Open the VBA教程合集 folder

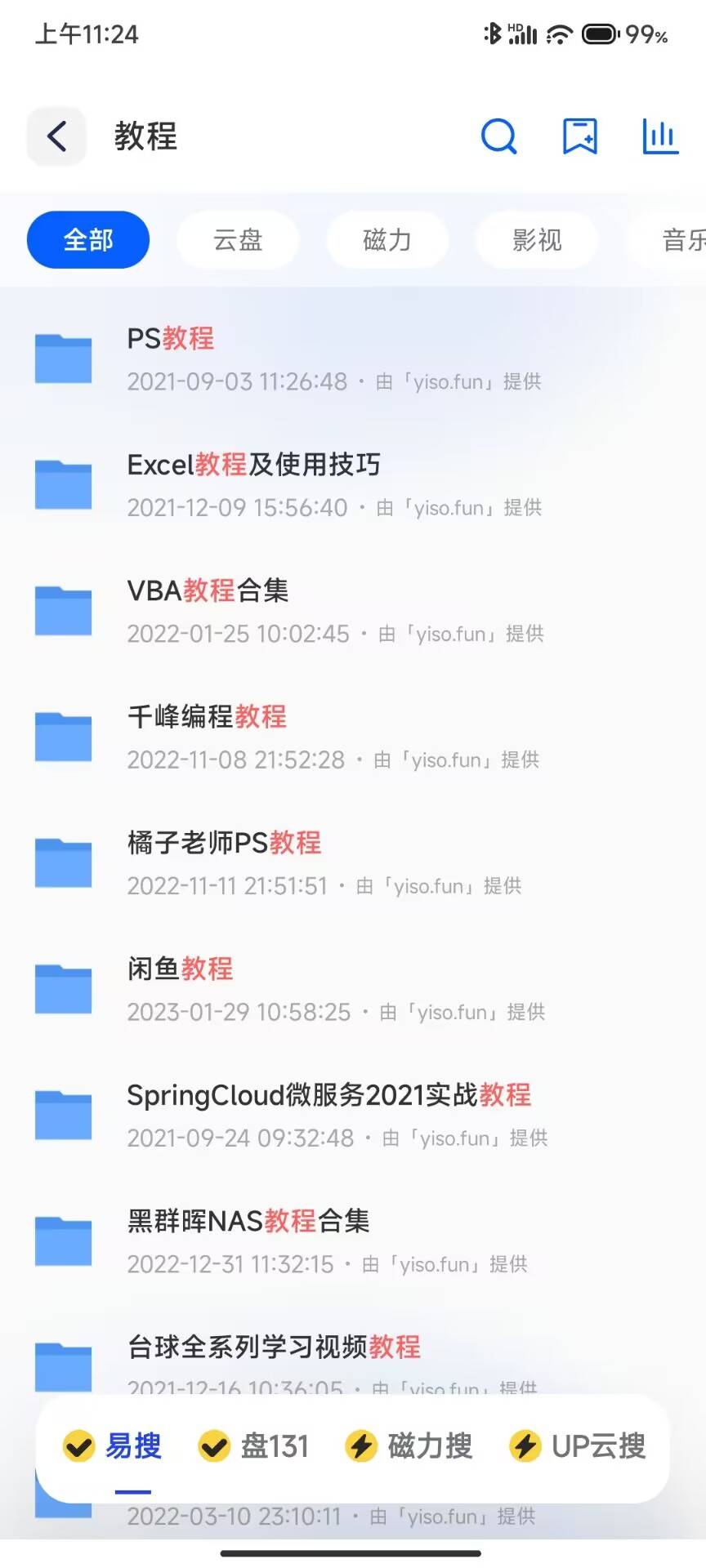point(208,590)
